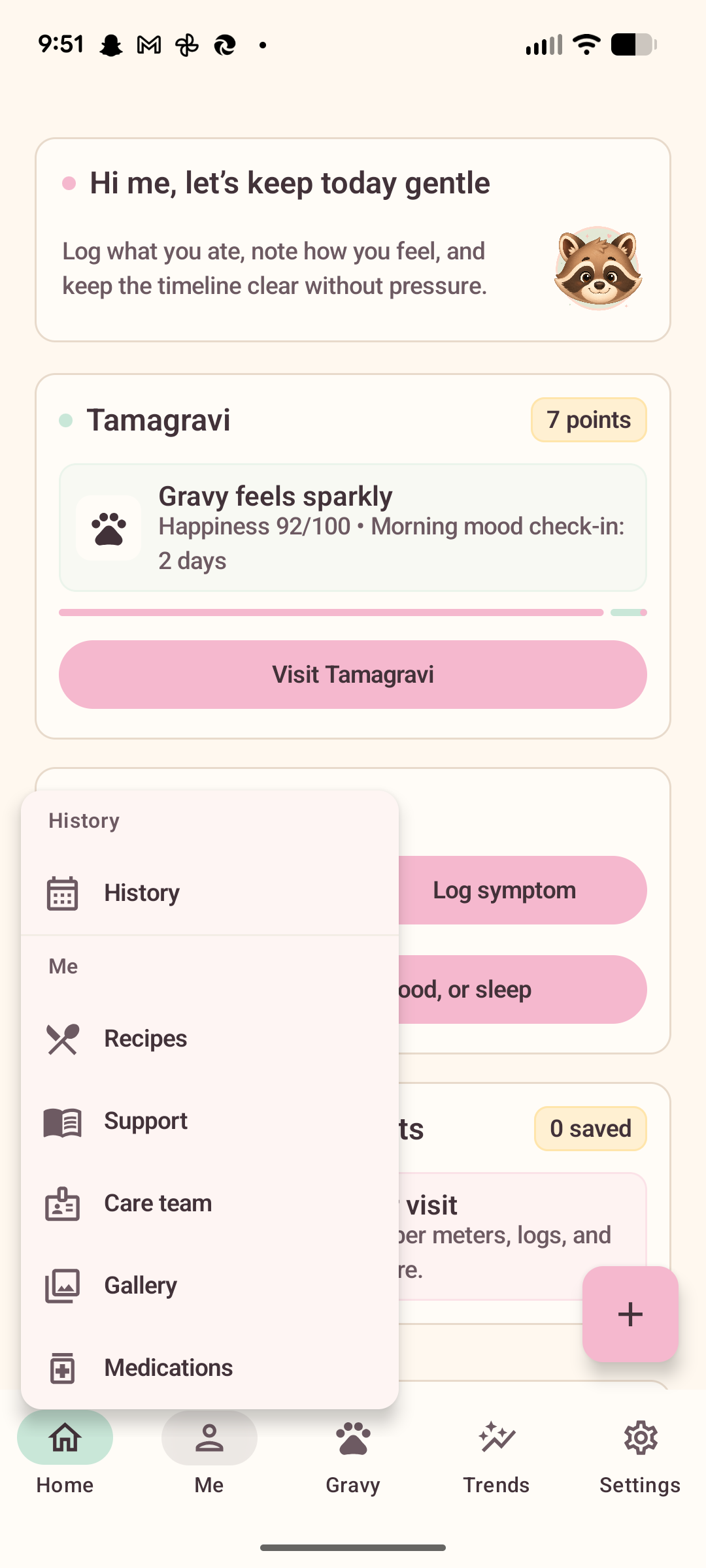
Task: Tap the plus floating action button
Action: pyautogui.click(x=630, y=1314)
